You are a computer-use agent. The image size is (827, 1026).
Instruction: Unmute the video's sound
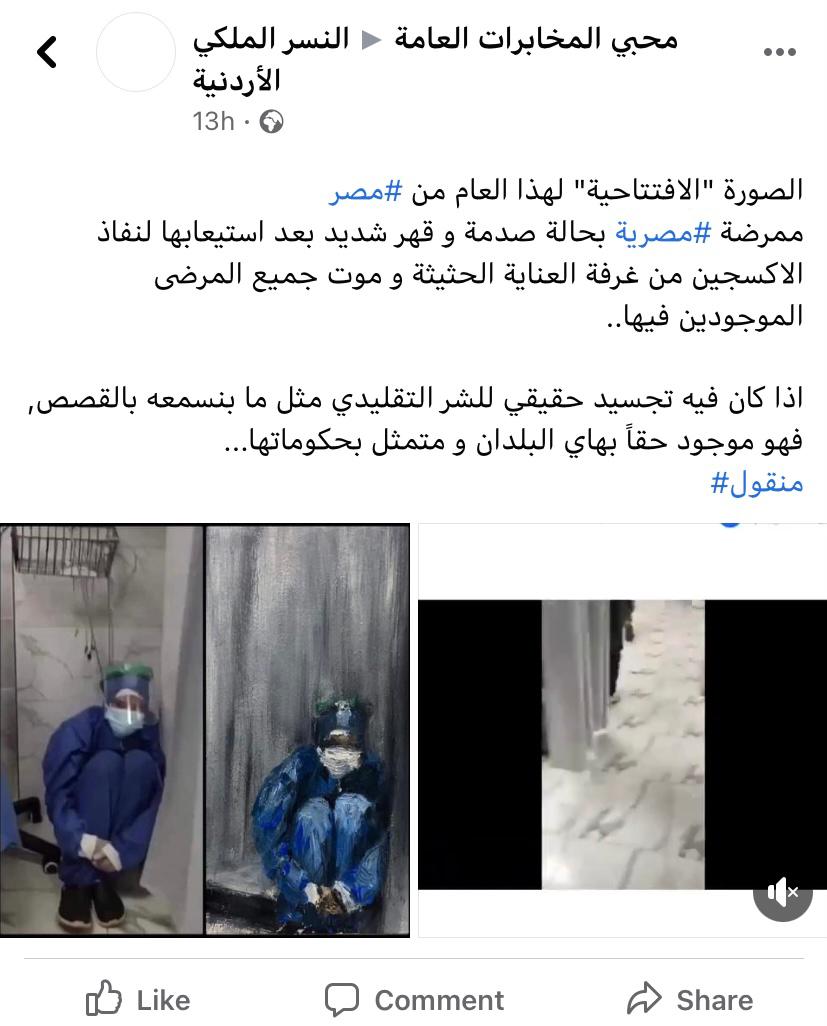pyautogui.click(x=782, y=891)
